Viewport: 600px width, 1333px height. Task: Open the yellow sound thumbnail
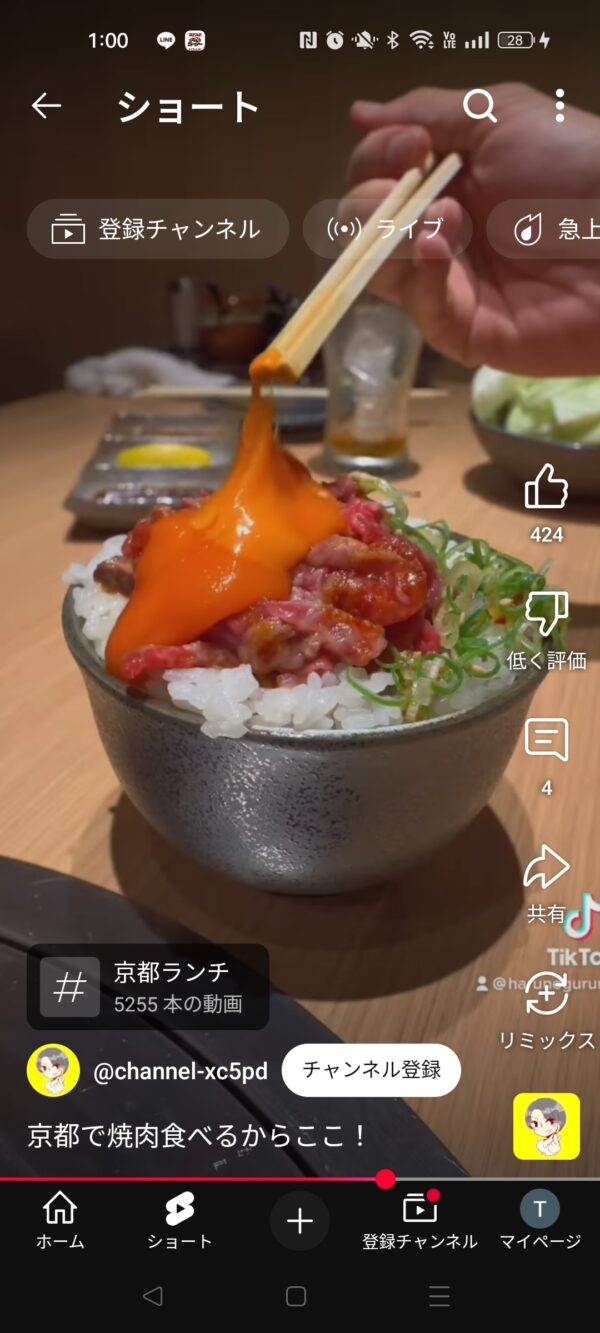tap(546, 1126)
